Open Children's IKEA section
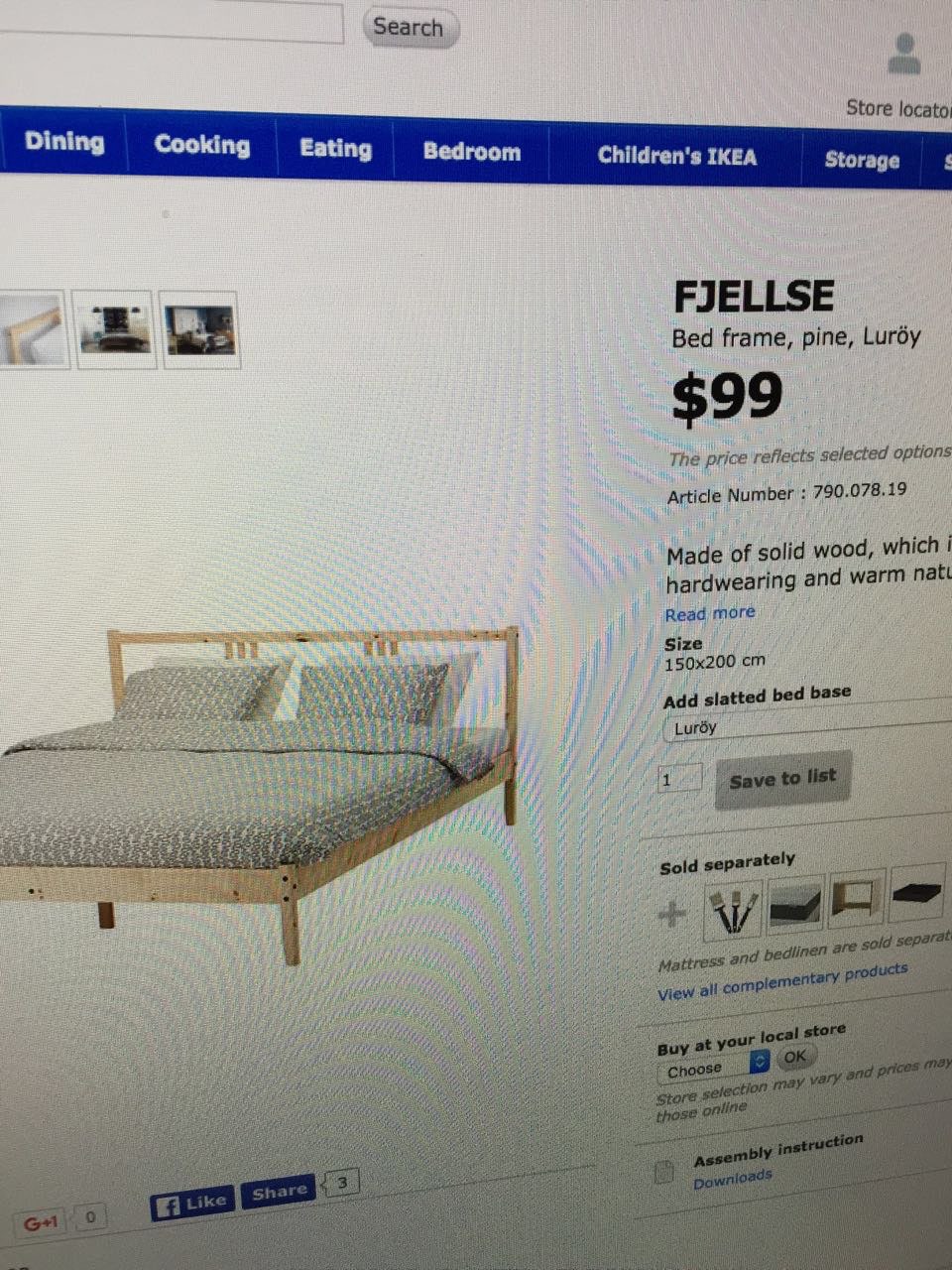952x1270 pixels. pyautogui.click(x=676, y=157)
